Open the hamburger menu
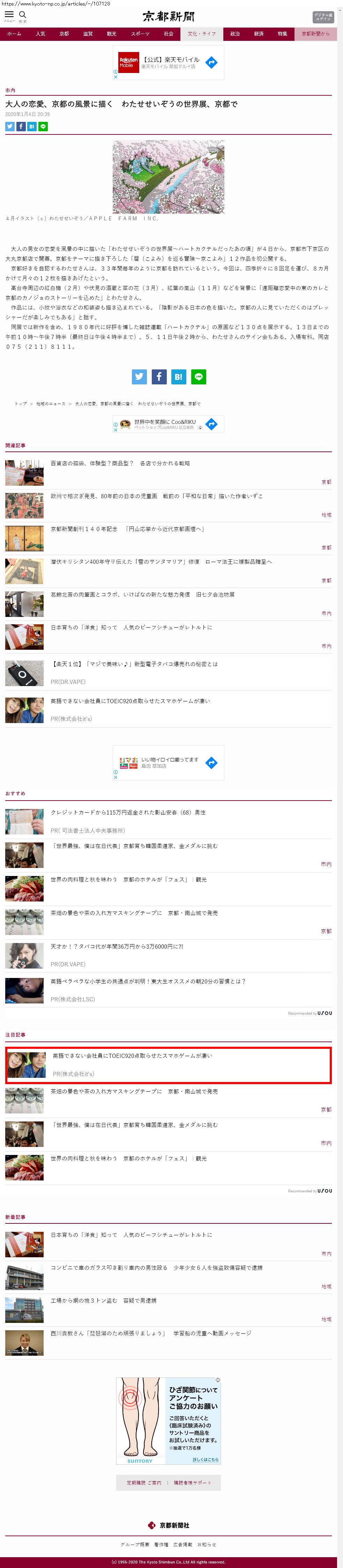This screenshot has height=1568, width=343. point(9,15)
